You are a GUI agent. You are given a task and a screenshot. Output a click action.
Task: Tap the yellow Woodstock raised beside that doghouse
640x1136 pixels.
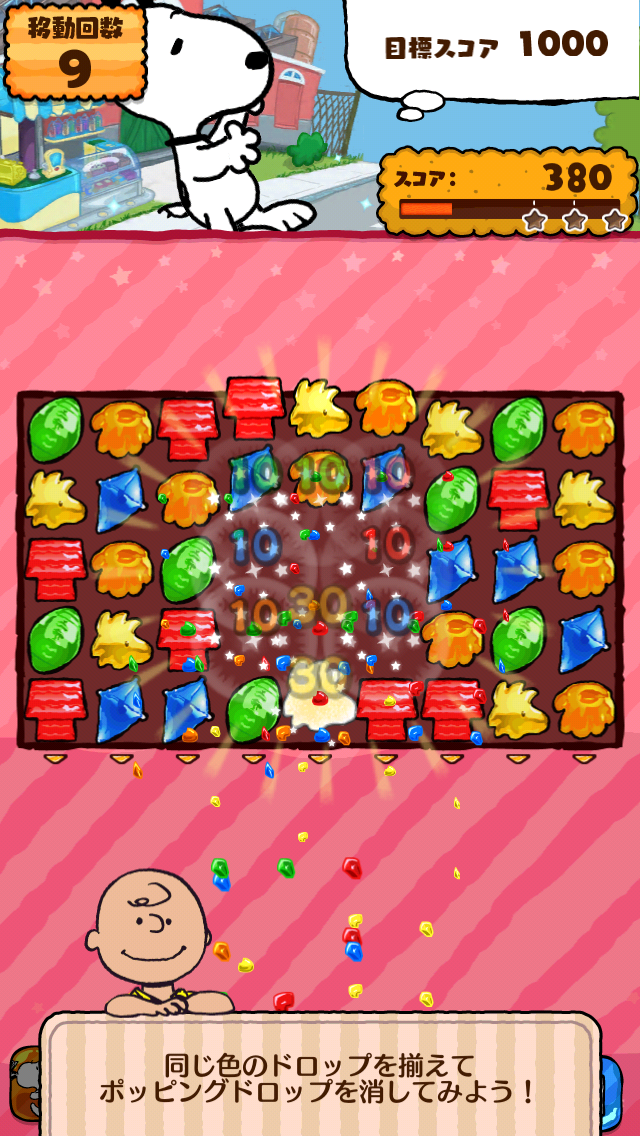(x=320, y=410)
